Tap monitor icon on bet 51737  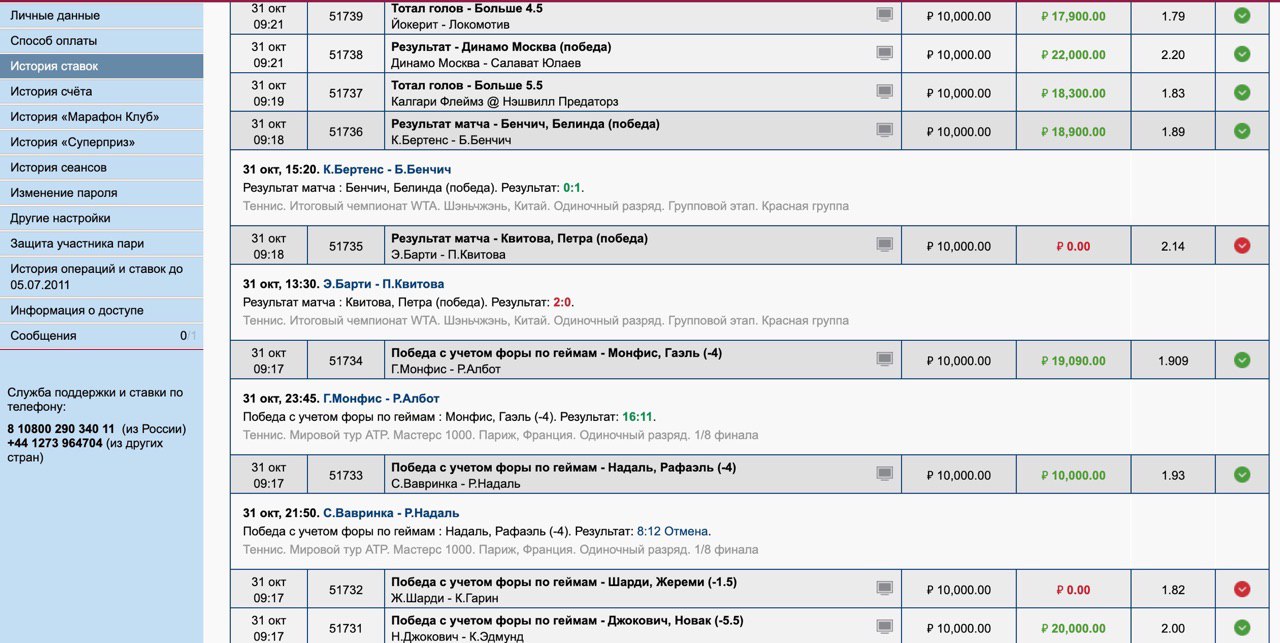coord(884,91)
